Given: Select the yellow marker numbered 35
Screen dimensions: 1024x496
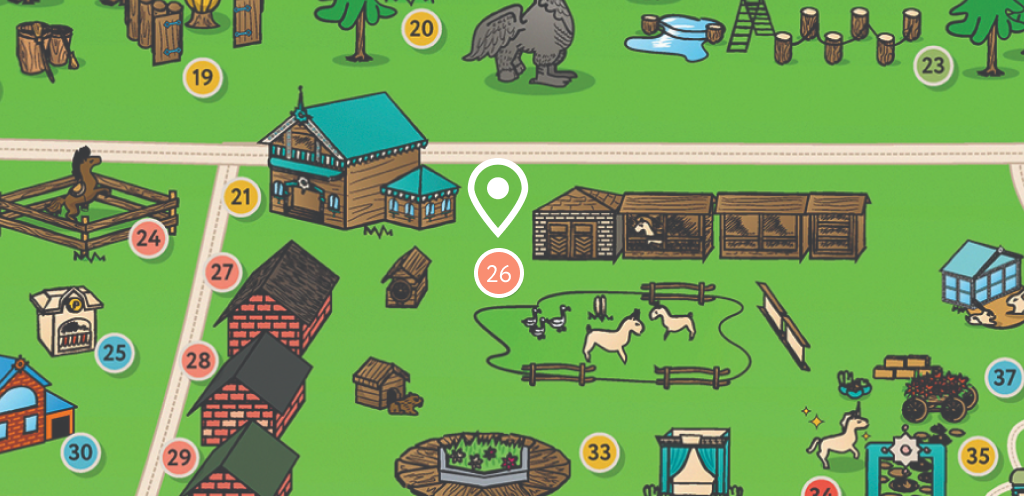Looking at the screenshot, I should point(978,456).
